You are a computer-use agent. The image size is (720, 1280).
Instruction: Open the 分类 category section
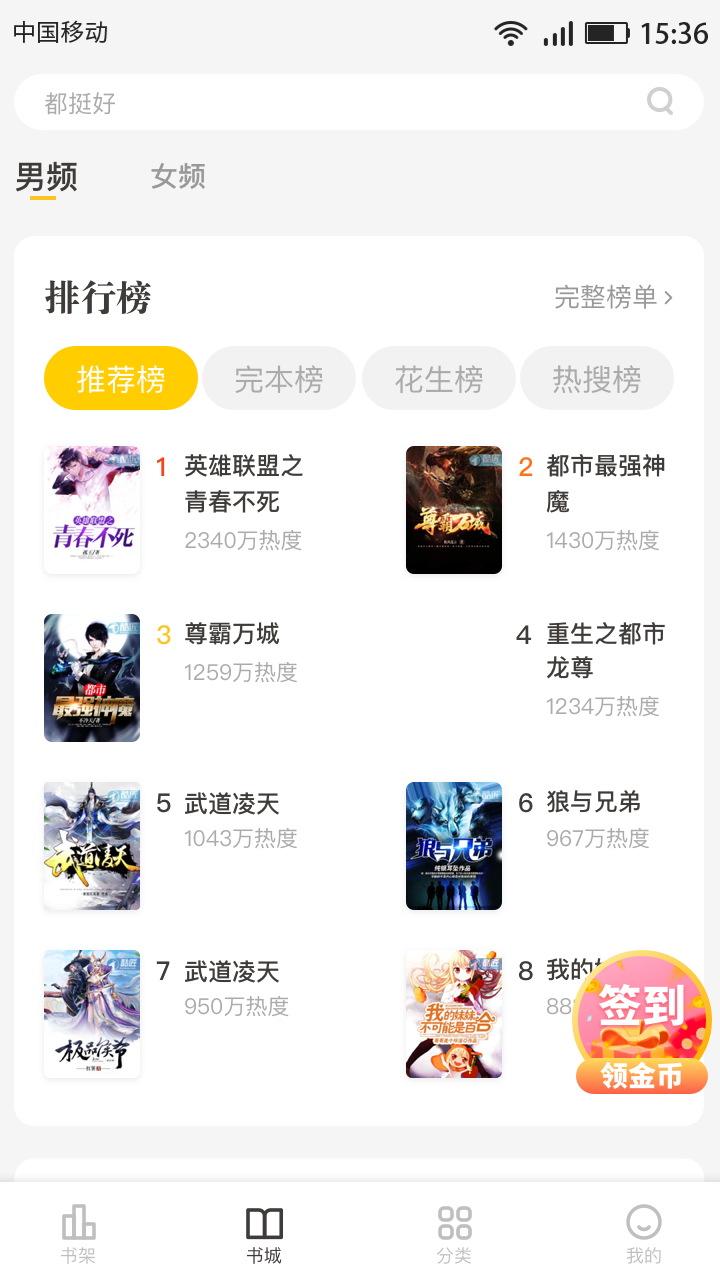(455, 1232)
